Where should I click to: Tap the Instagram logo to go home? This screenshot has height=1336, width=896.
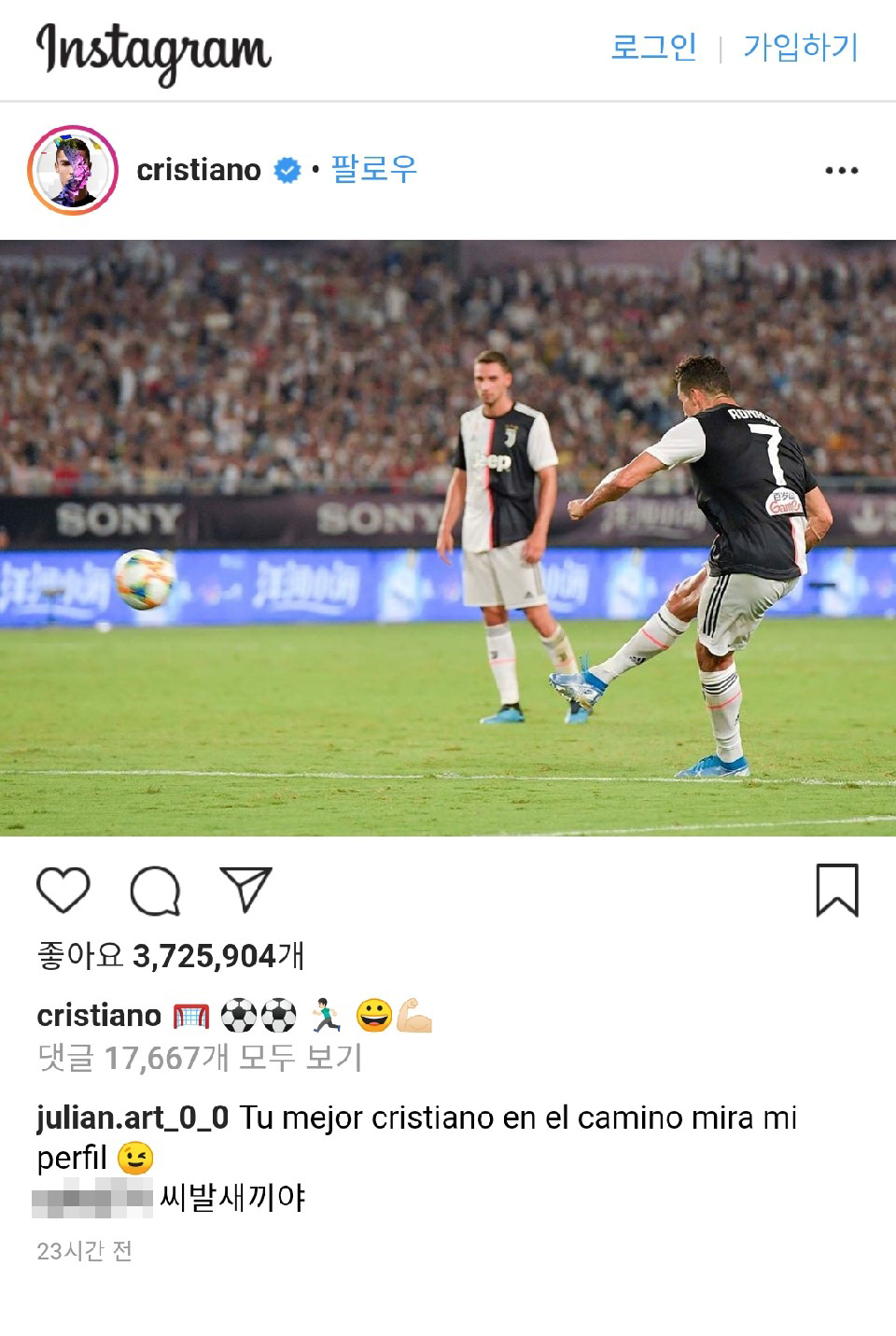[x=154, y=51]
